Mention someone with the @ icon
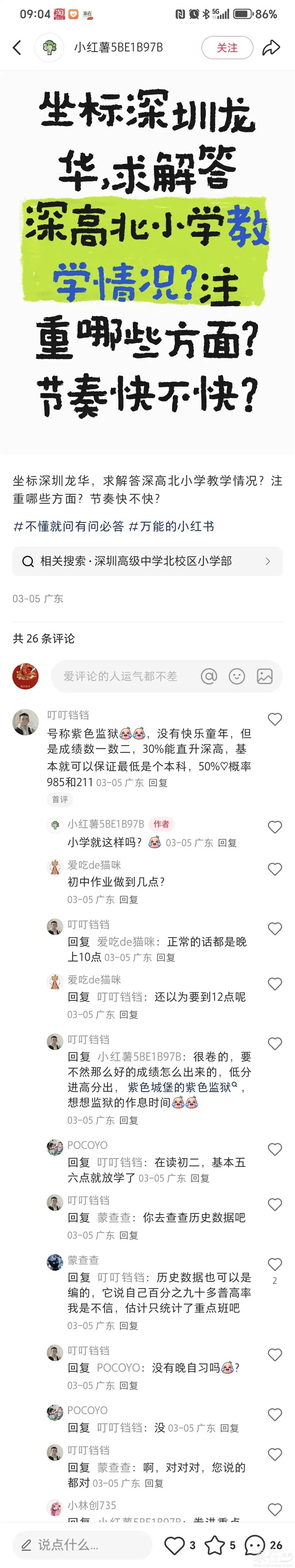Screen dimensions: 295x1568 tap(209, 675)
